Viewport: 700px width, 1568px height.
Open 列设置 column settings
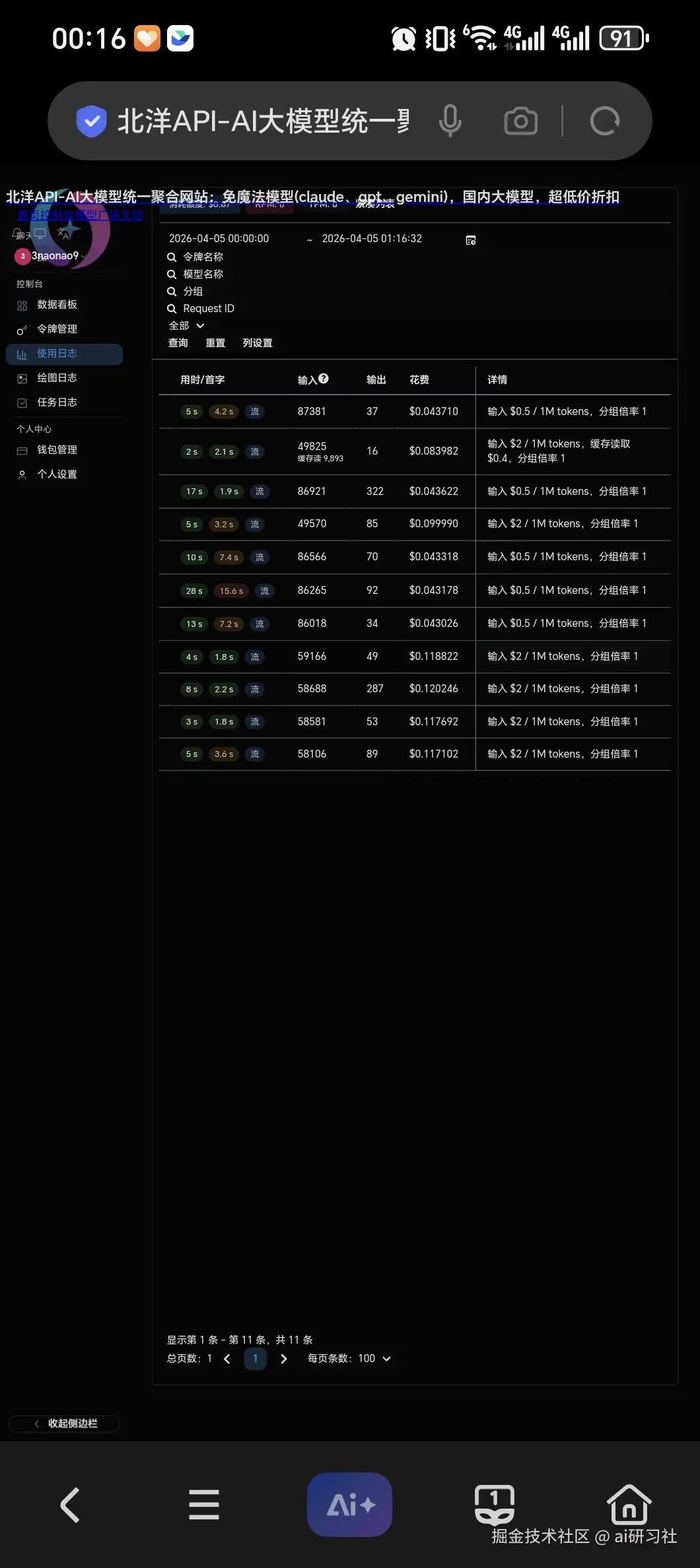click(x=258, y=343)
